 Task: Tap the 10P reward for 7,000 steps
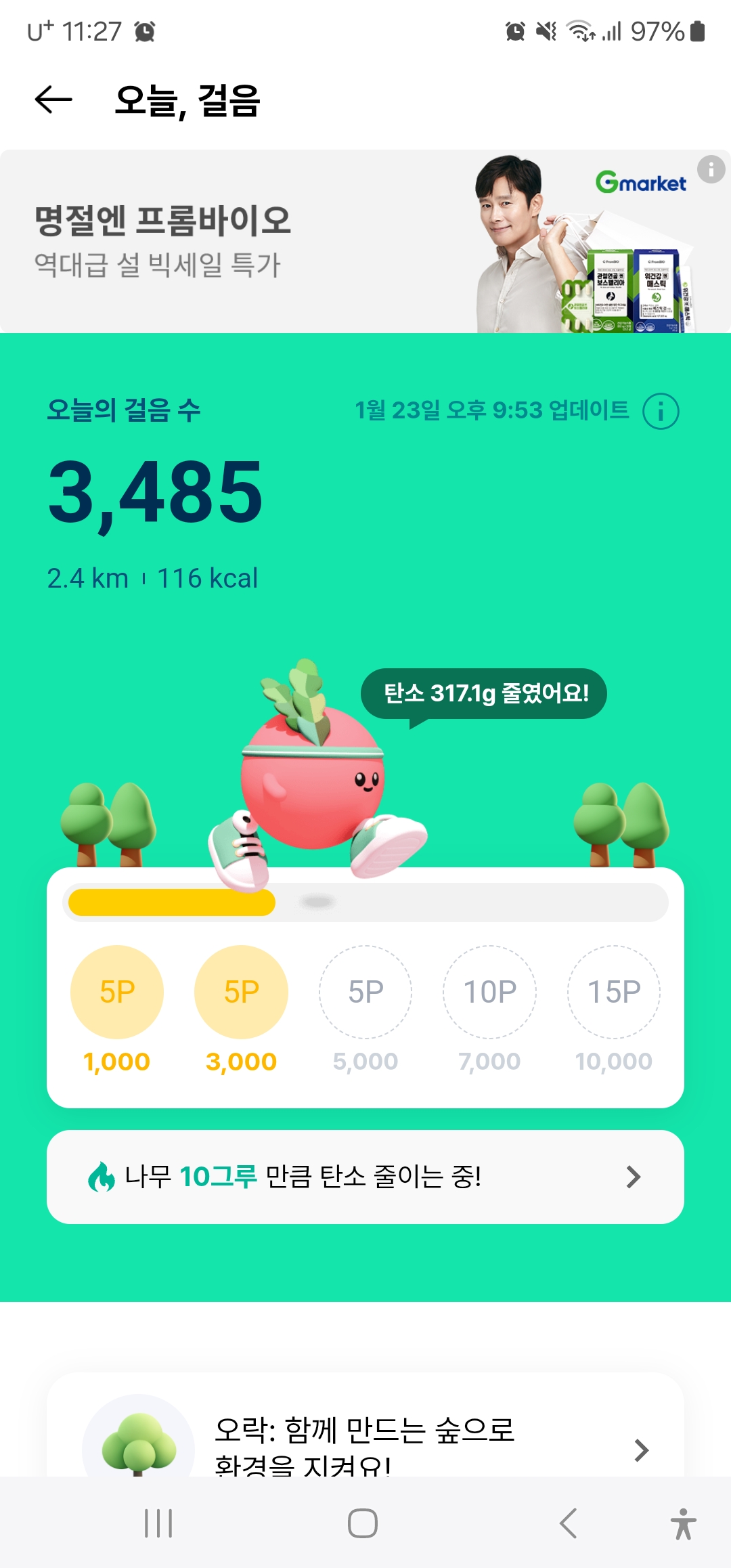click(x=489, y=992)
